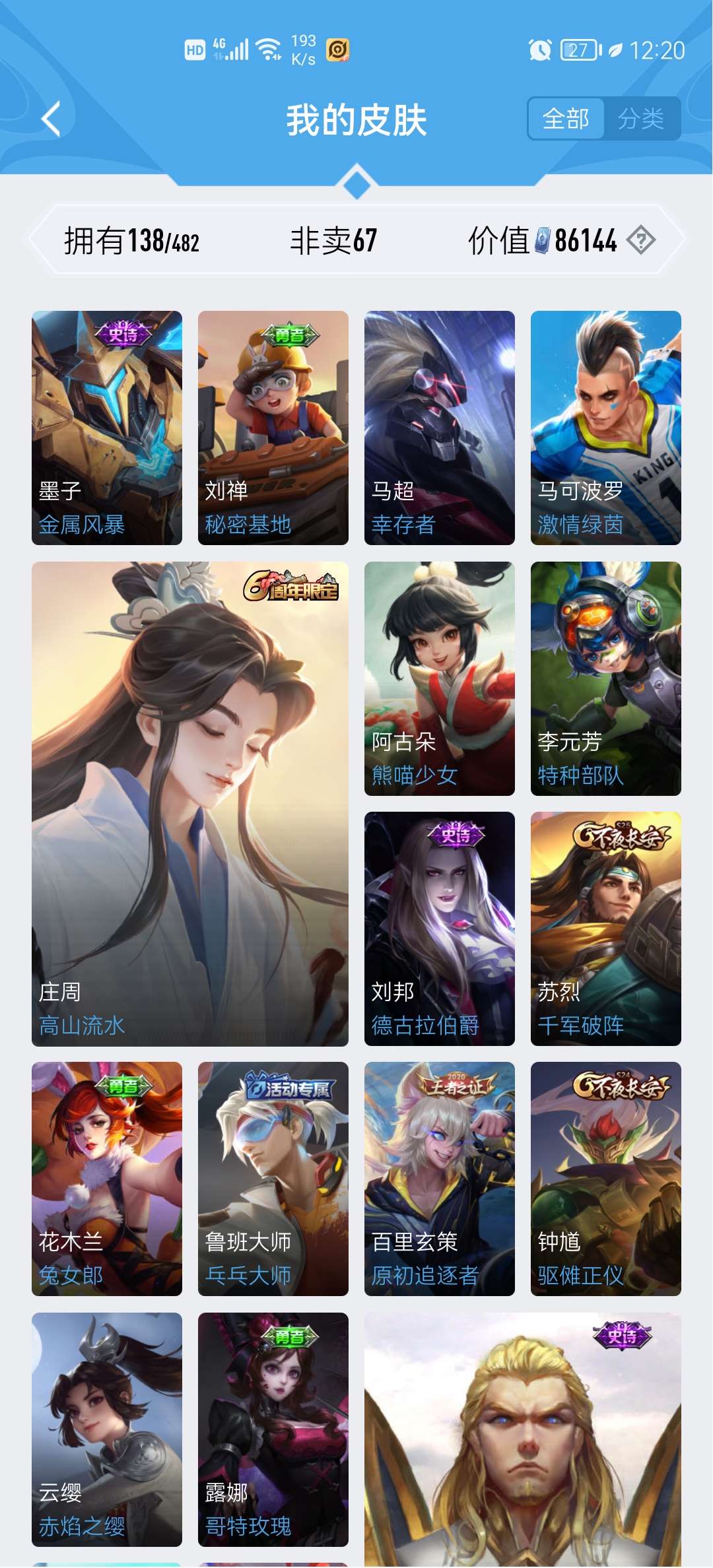The height and width of the screenshot is (1568, 713).
Task: Tap 百里玄策 原初追逐者 card
Action: click(x=440, y=1179)
